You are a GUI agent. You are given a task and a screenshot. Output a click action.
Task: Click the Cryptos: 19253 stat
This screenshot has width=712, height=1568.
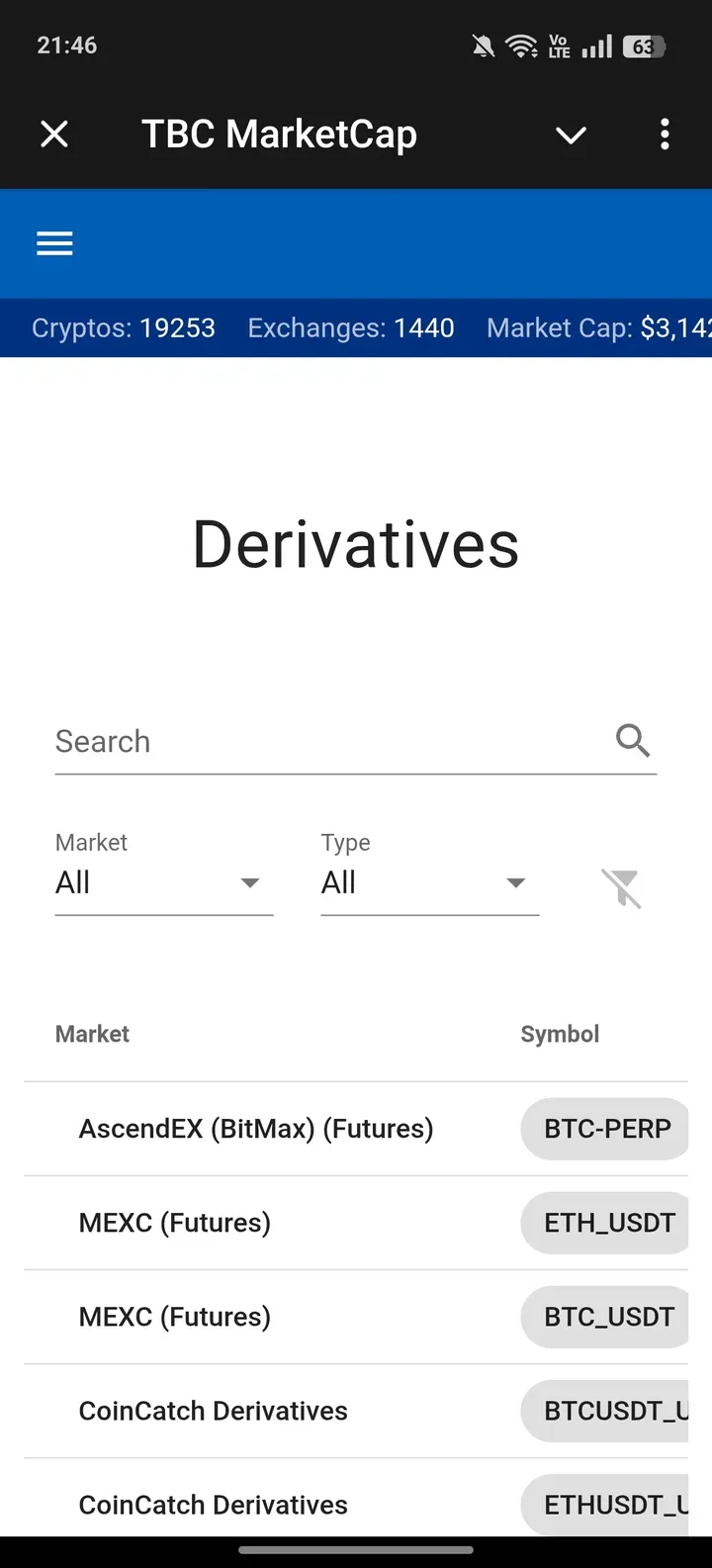[123, 327]
